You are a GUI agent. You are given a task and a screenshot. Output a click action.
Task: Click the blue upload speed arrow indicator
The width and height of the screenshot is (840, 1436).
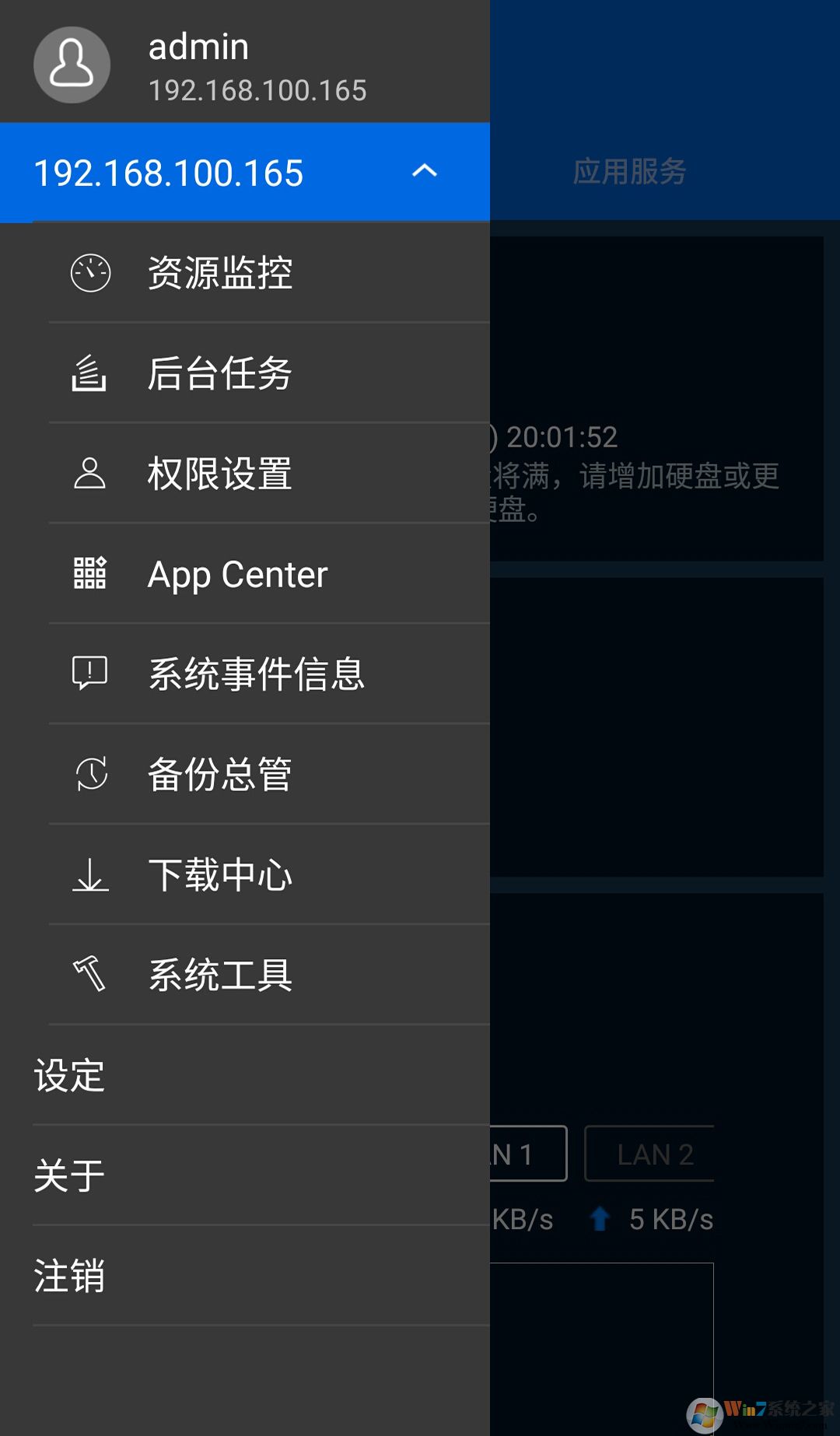[598, 1218]
